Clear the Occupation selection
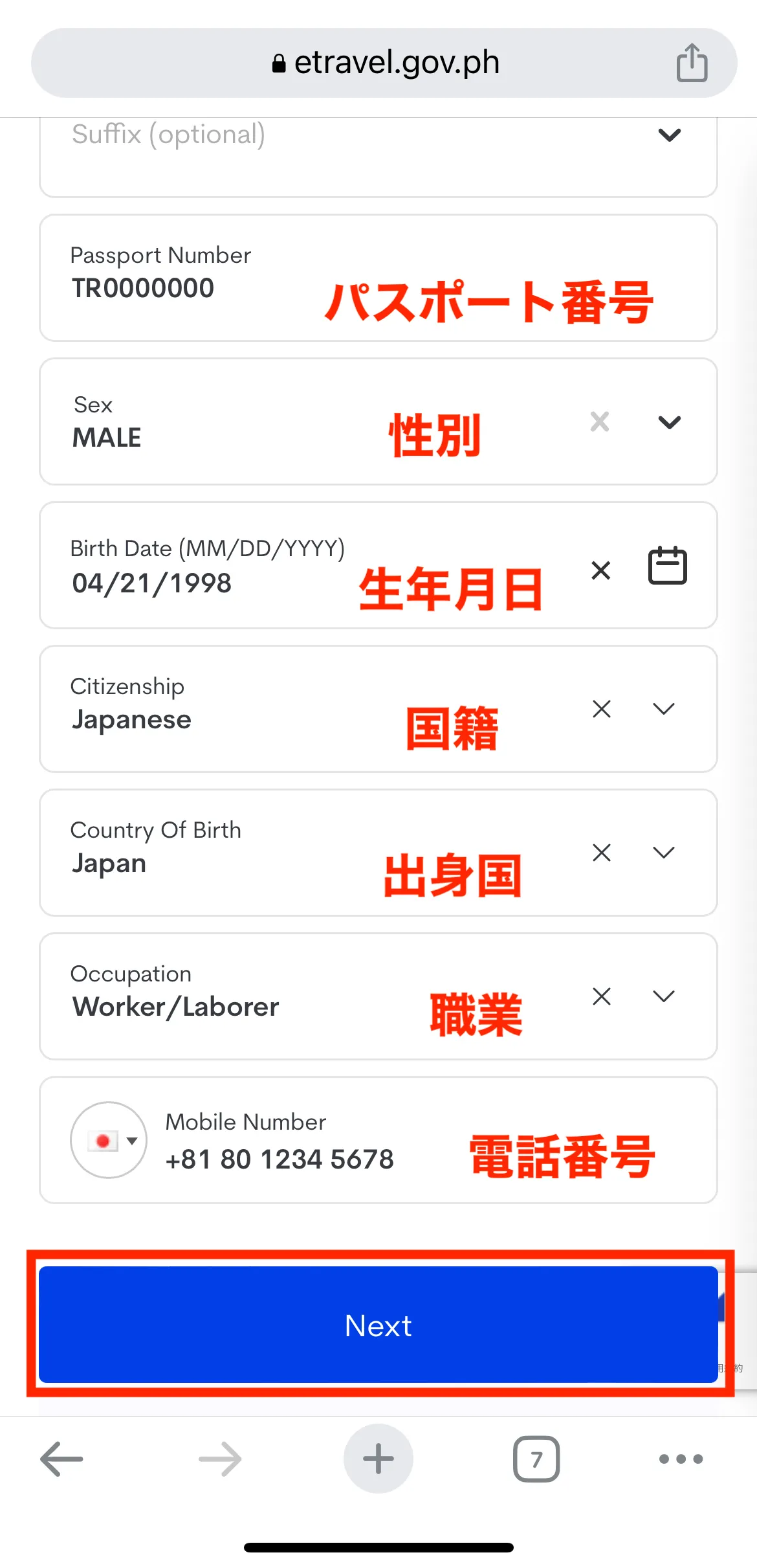The height and width of the screenshot is (1568, 757). click(x=602, y=996)
